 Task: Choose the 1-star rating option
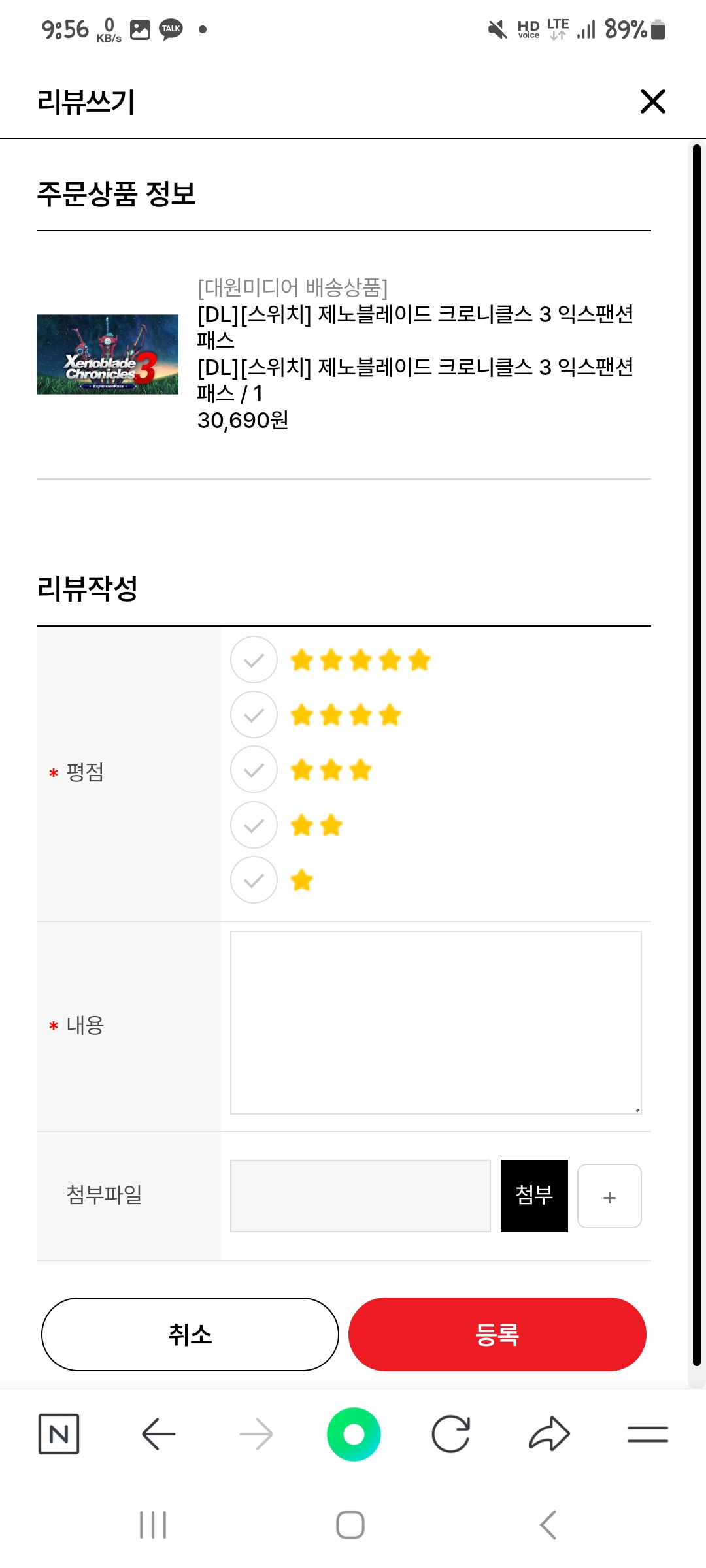[x=254, y=880]
